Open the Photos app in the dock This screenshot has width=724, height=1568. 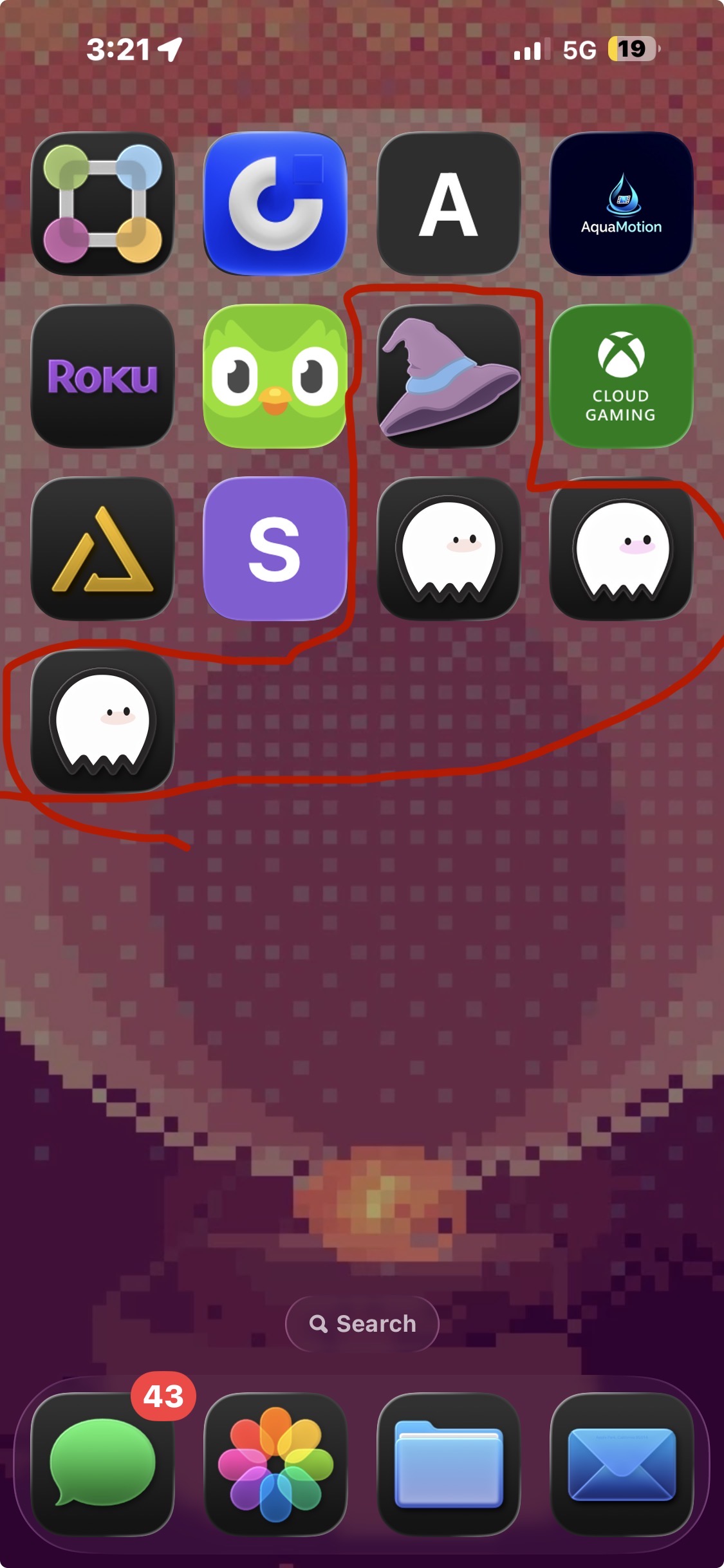coord(275,1464)
